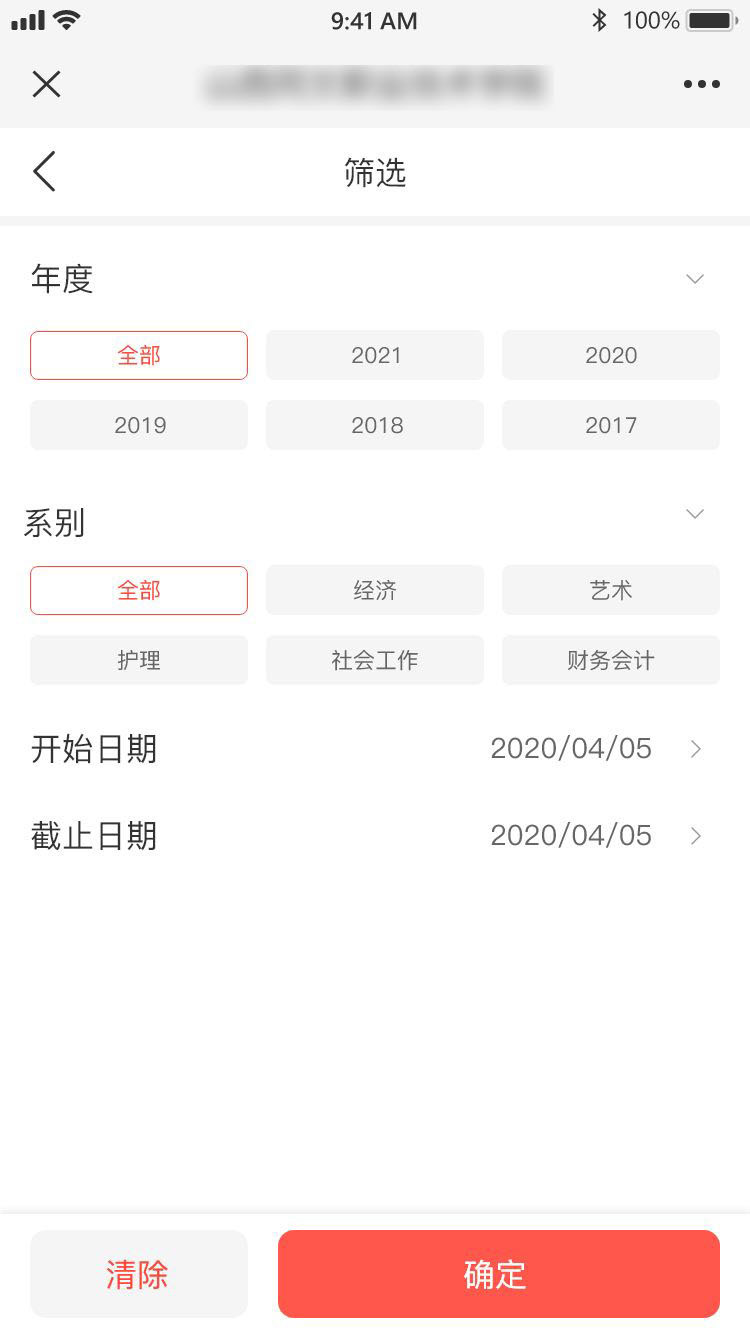Choose the 2019 year filter
This screenshot has height=1334, width=750.
139,425
